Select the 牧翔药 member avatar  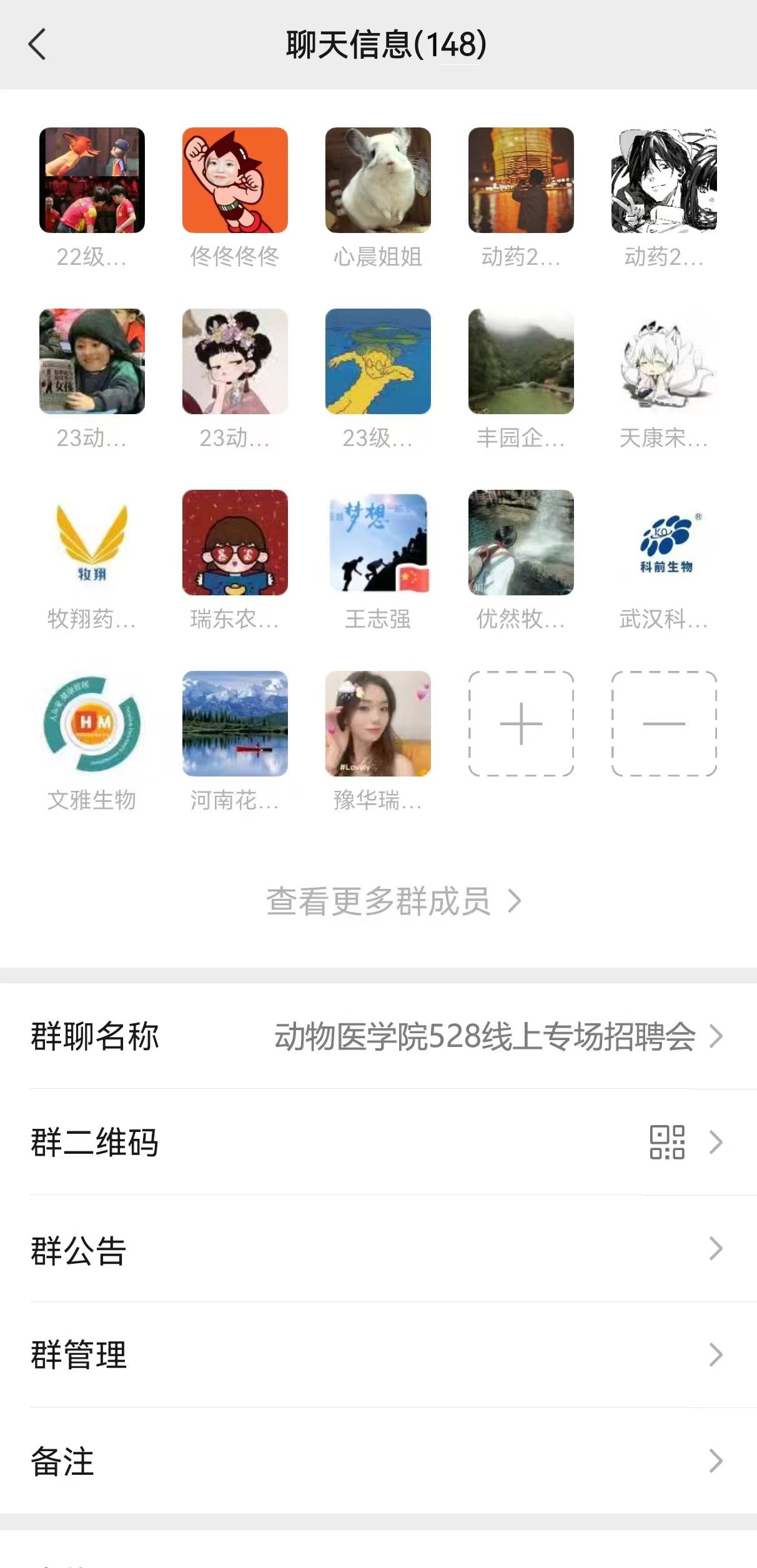92,542
